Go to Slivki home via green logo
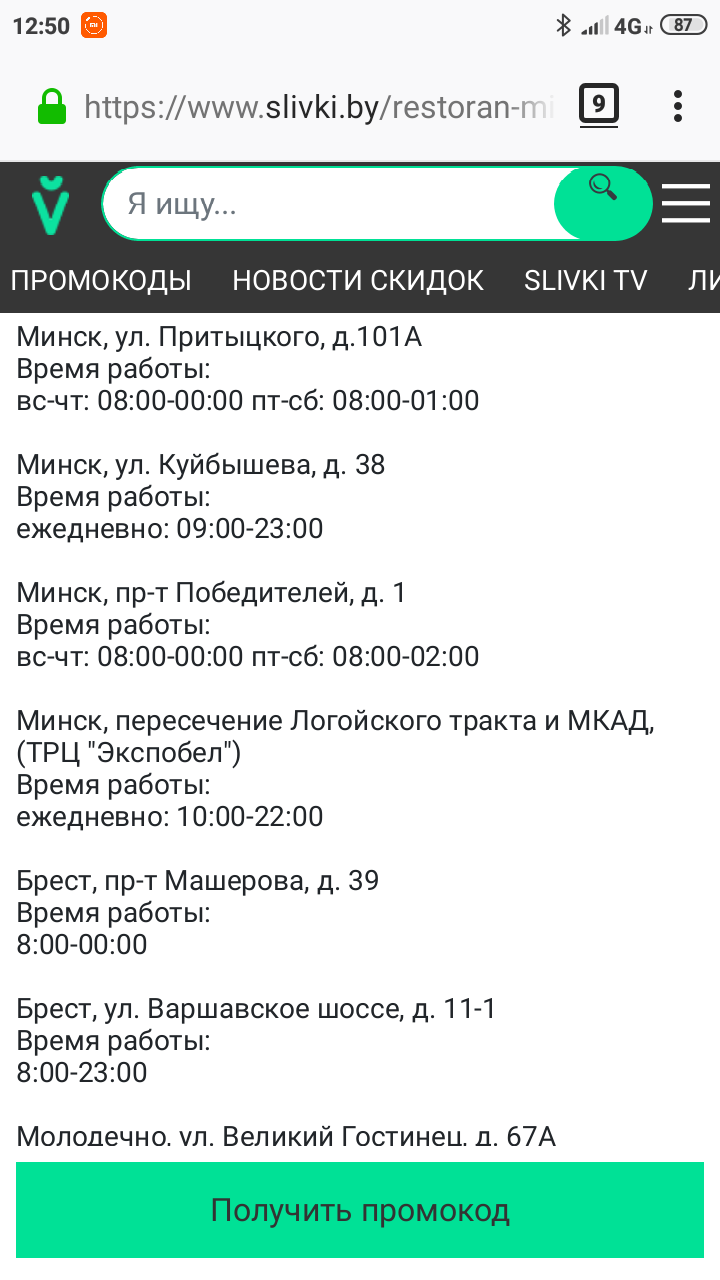The image size is (720, 1280). pyautogui.click(x=50, y=204)
